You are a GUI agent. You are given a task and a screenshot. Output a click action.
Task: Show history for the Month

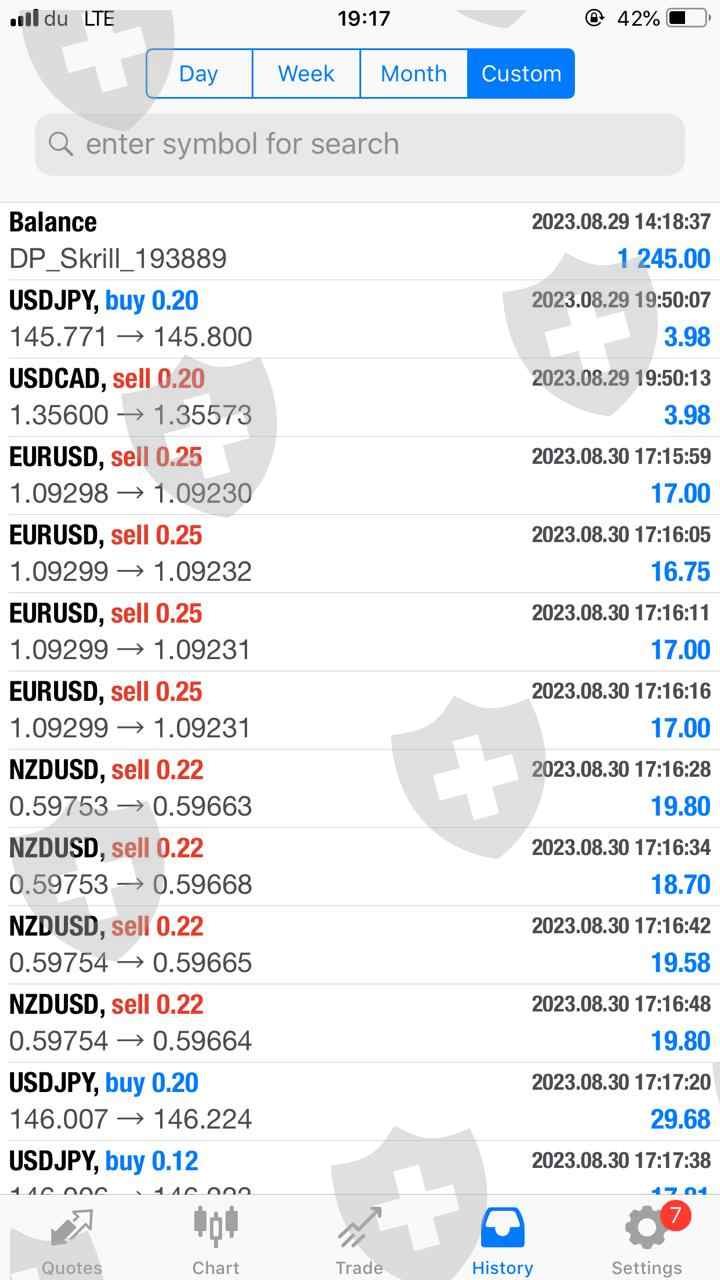tap(413, 74)
